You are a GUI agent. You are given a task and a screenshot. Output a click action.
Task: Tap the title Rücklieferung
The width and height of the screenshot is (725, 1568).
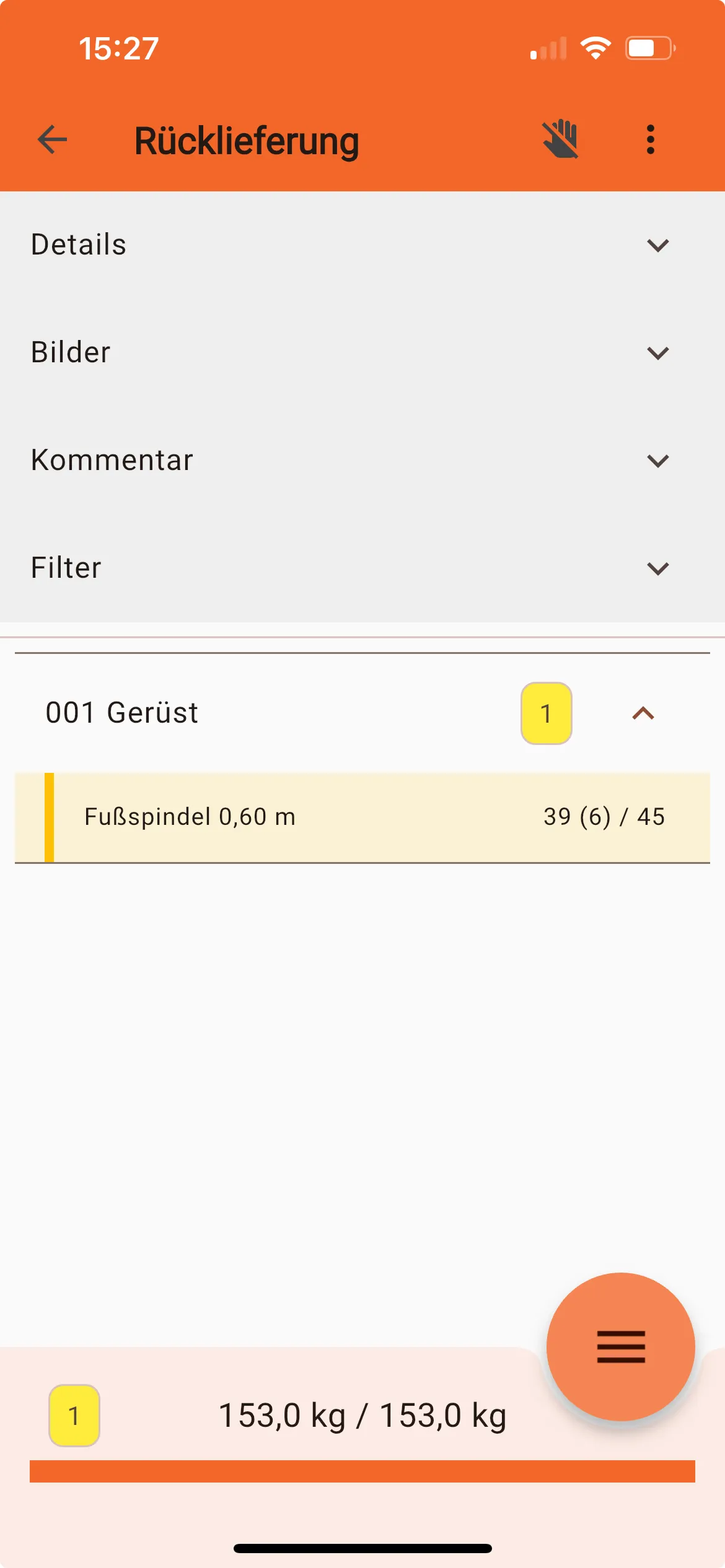247,140
